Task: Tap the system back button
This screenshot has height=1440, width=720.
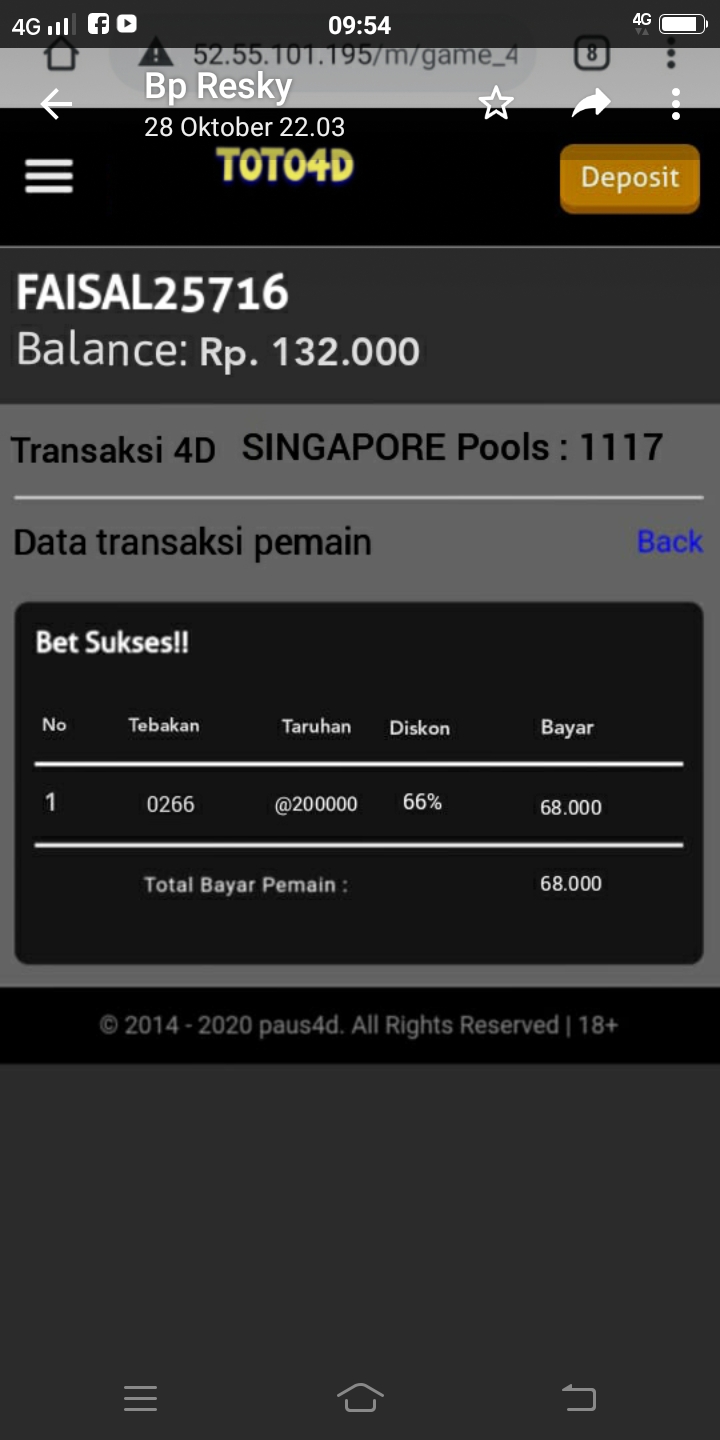Action: coord(579,1398)
